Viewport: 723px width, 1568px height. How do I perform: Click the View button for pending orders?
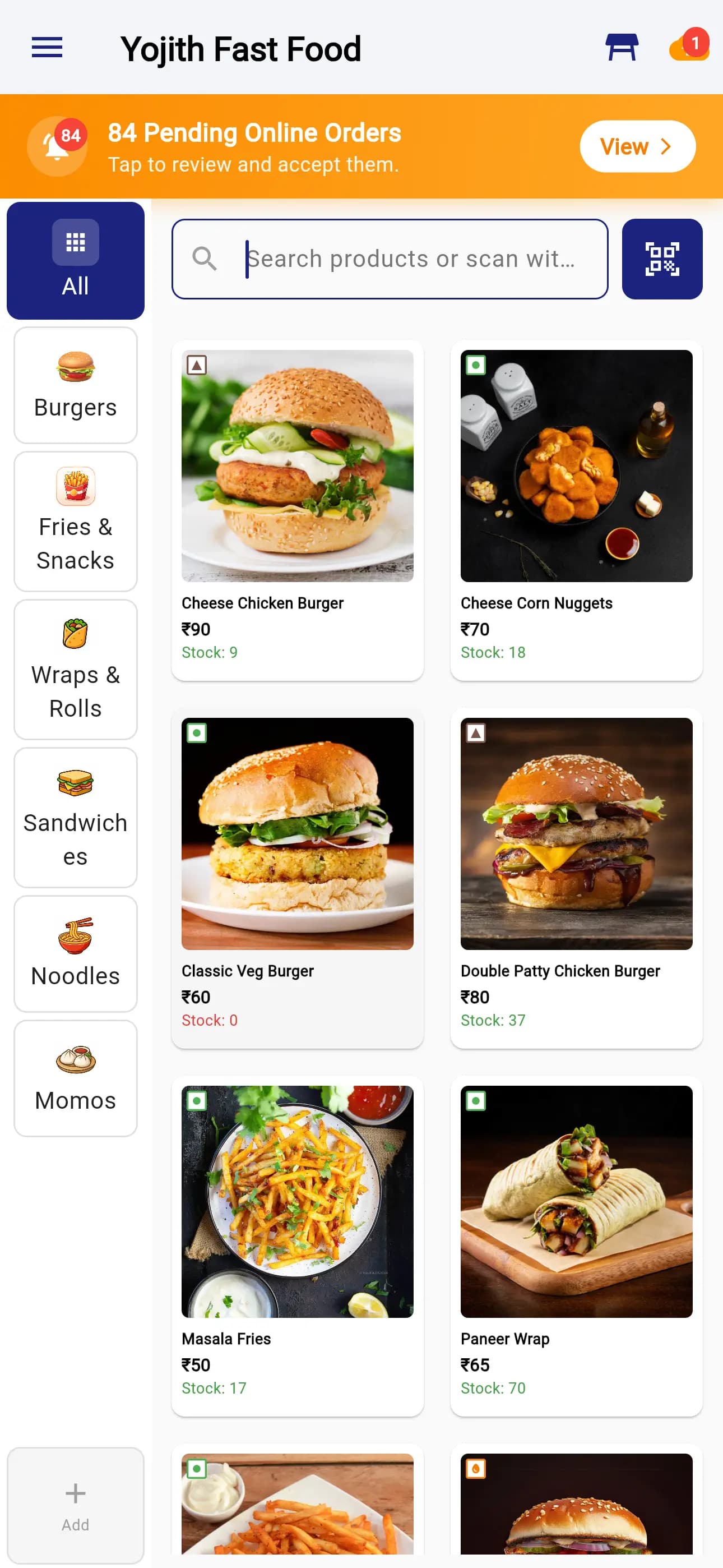(637, 146)
